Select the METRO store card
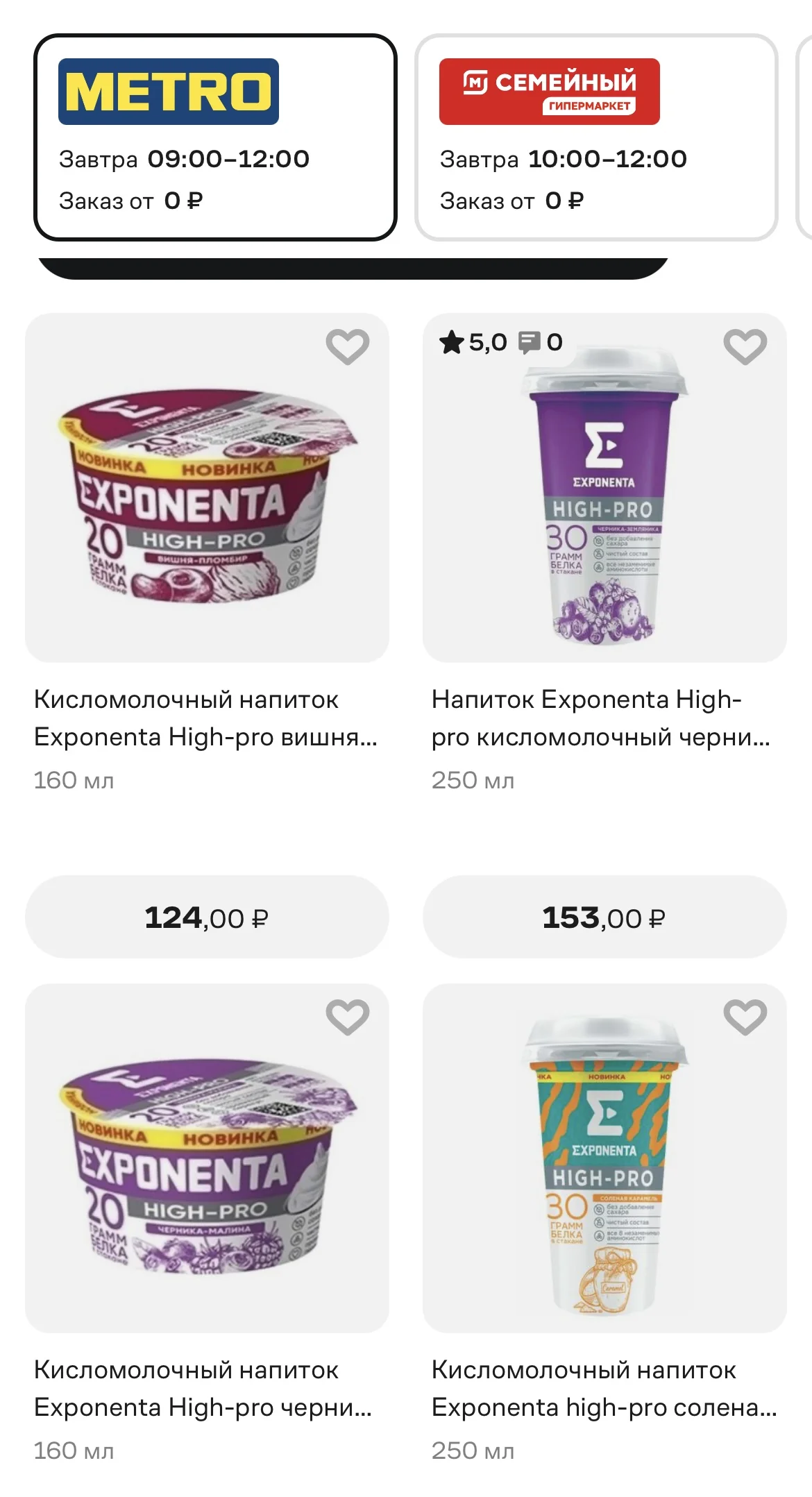Image resolution: width=812 pixels, height=1497 pixels. (215, 137)
